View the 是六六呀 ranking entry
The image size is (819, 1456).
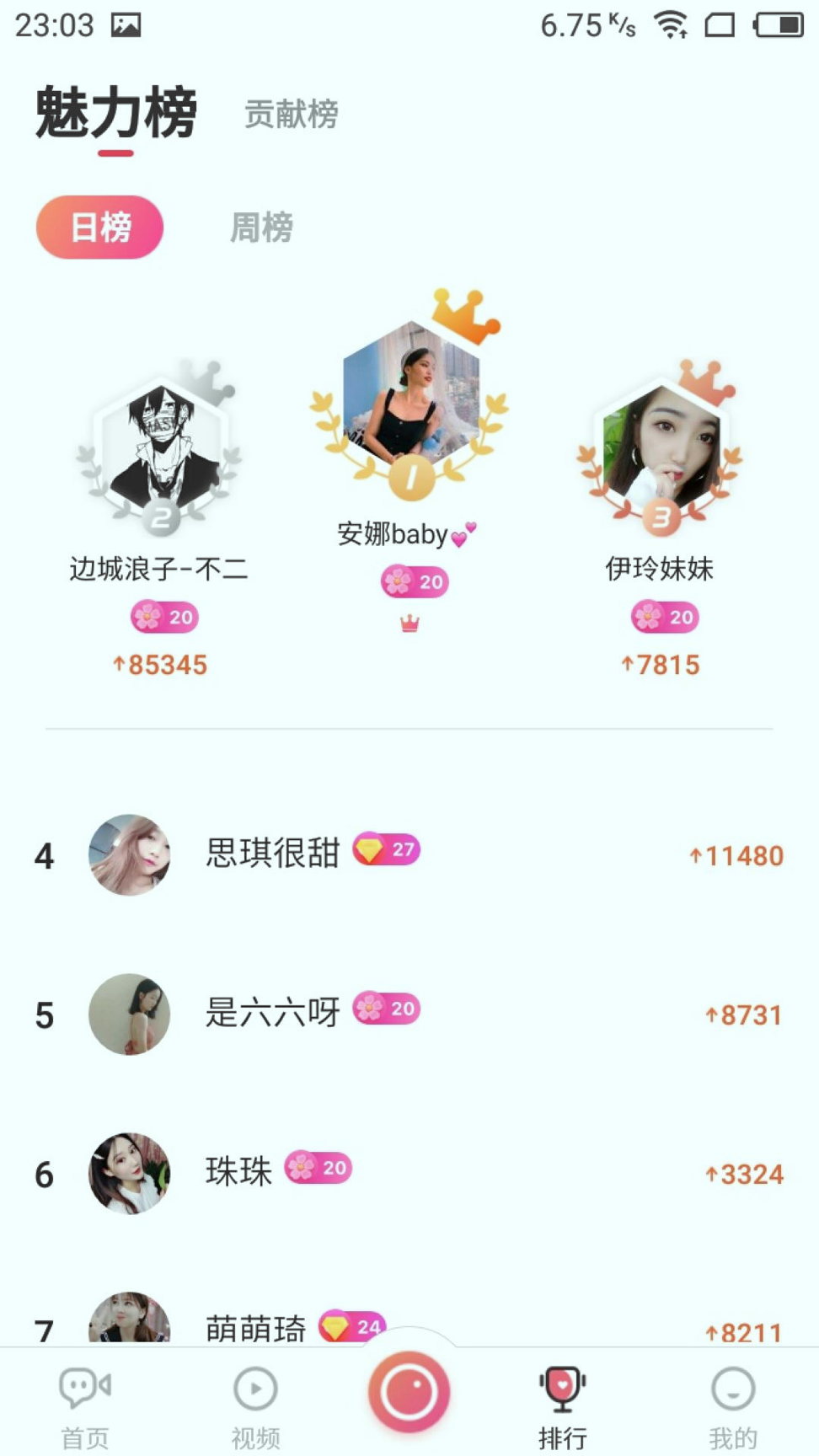pos(272,1013)
